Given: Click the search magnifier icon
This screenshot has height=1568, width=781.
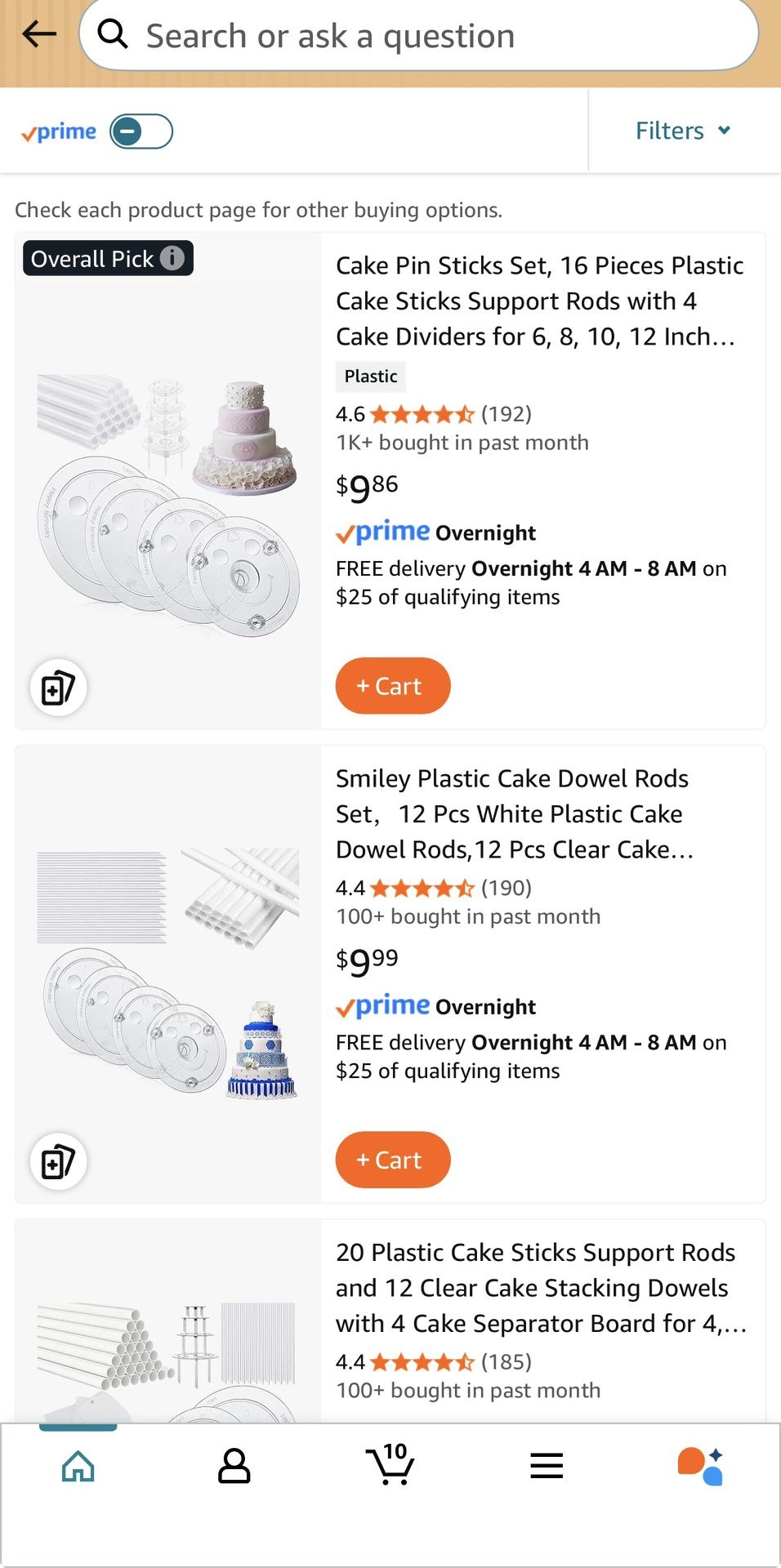Looking at the screenshot, I should 114,34.
